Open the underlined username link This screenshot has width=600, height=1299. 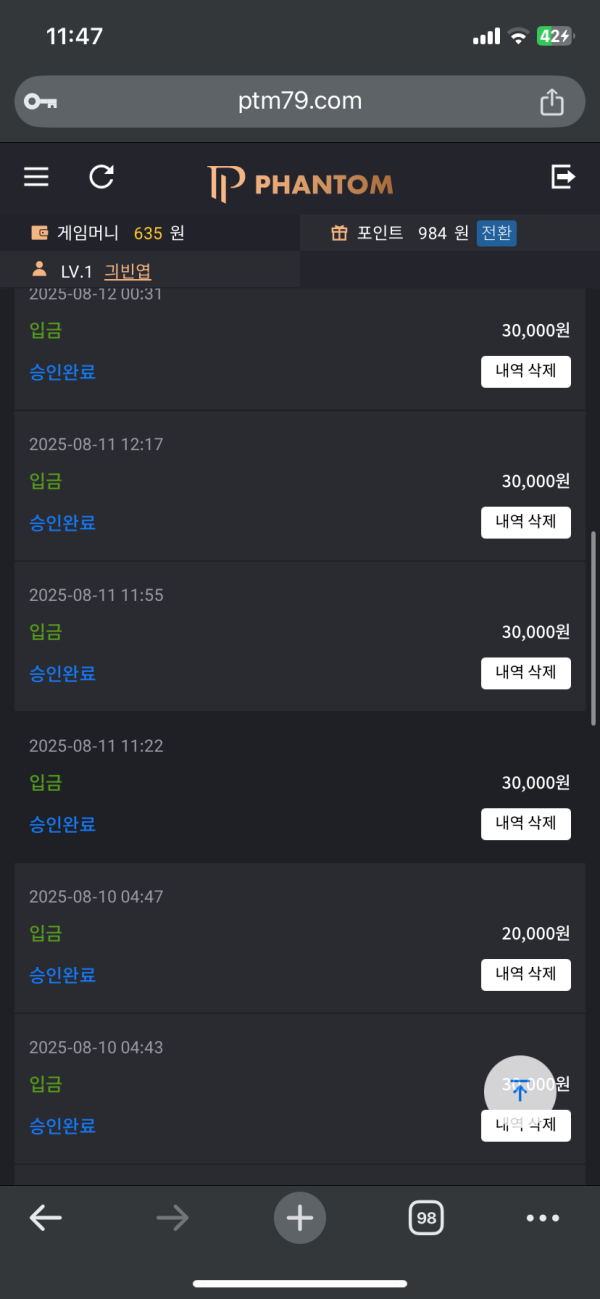(127, 271)
